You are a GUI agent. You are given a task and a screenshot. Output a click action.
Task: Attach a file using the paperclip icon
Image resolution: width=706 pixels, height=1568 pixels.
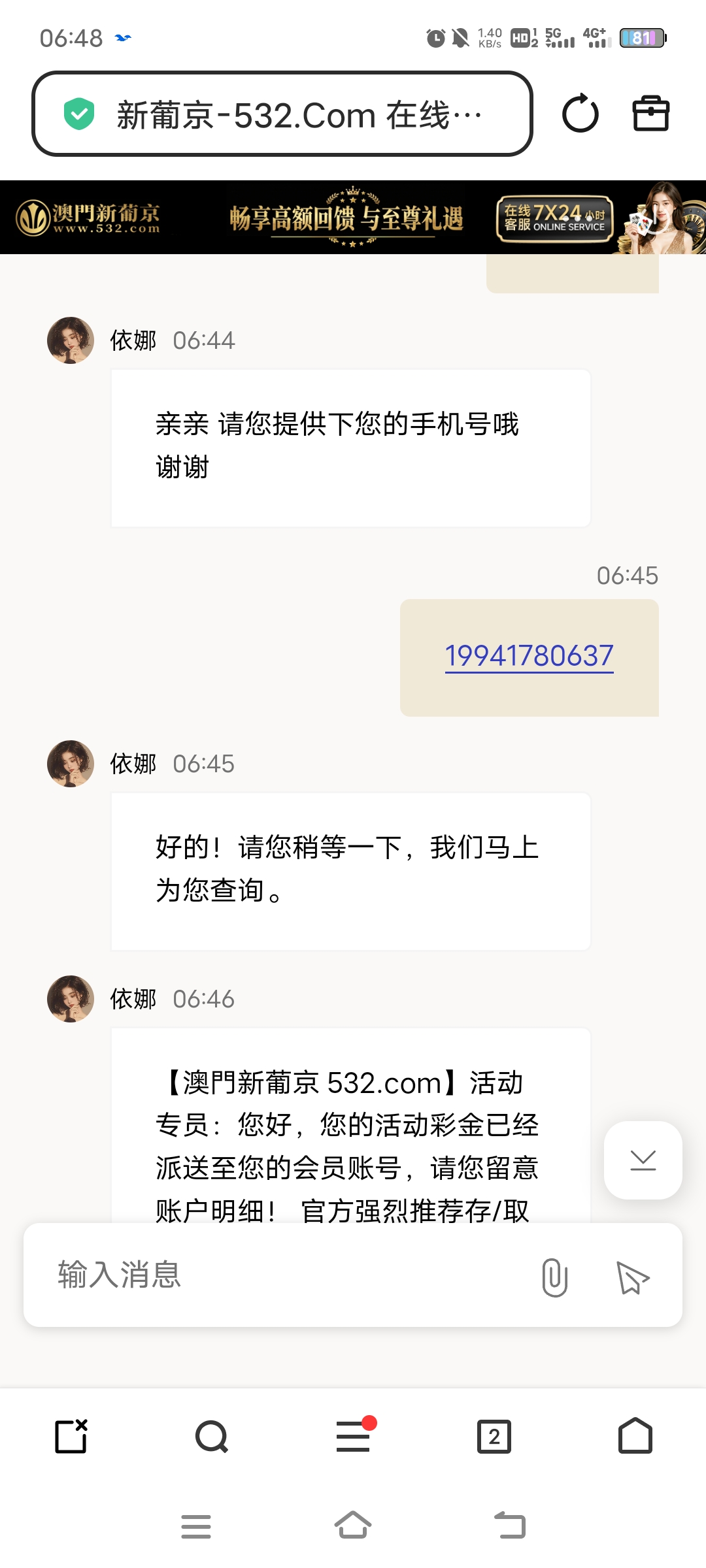554,1277
